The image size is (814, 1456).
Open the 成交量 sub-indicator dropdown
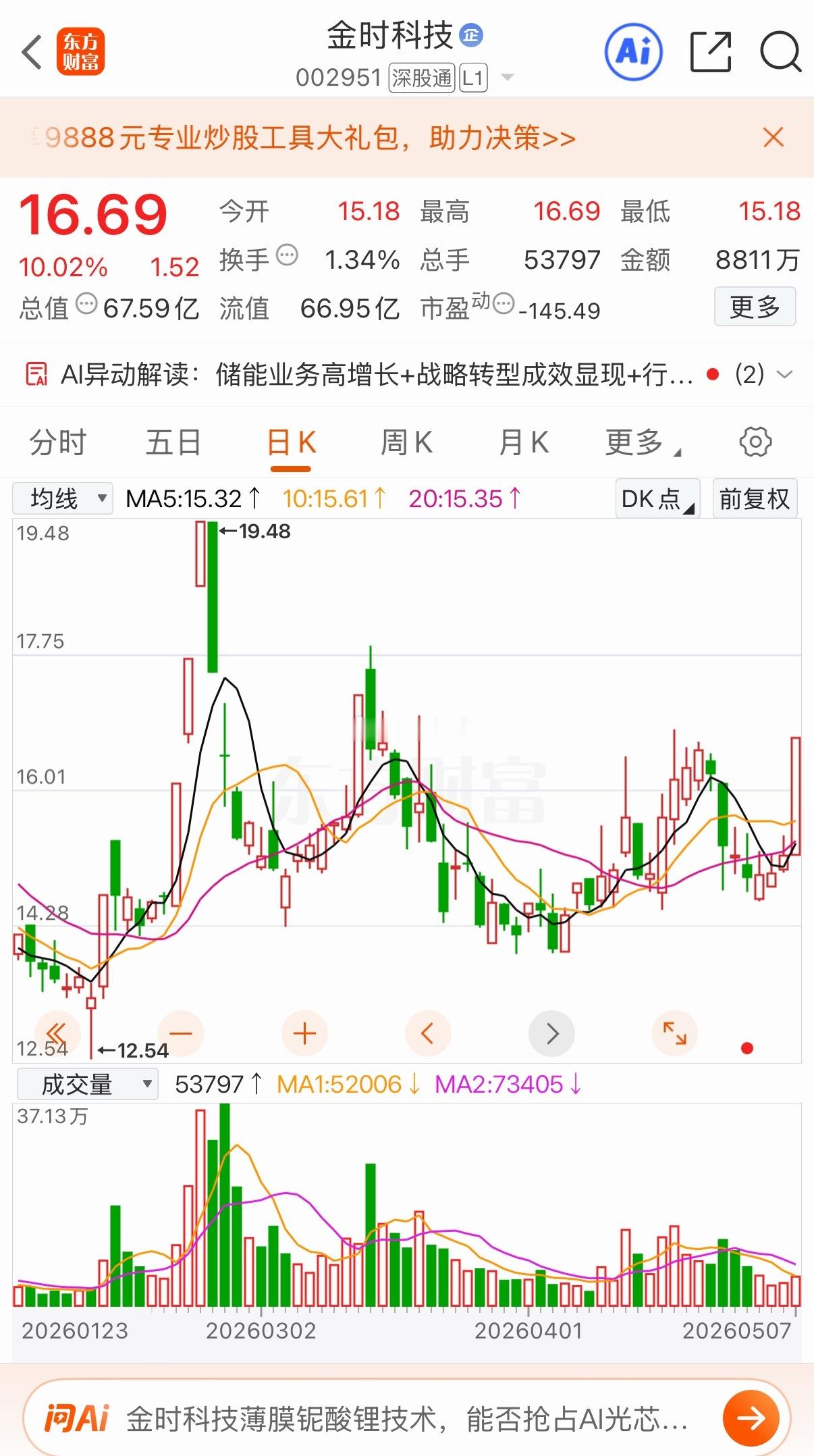coord(87,1085)
